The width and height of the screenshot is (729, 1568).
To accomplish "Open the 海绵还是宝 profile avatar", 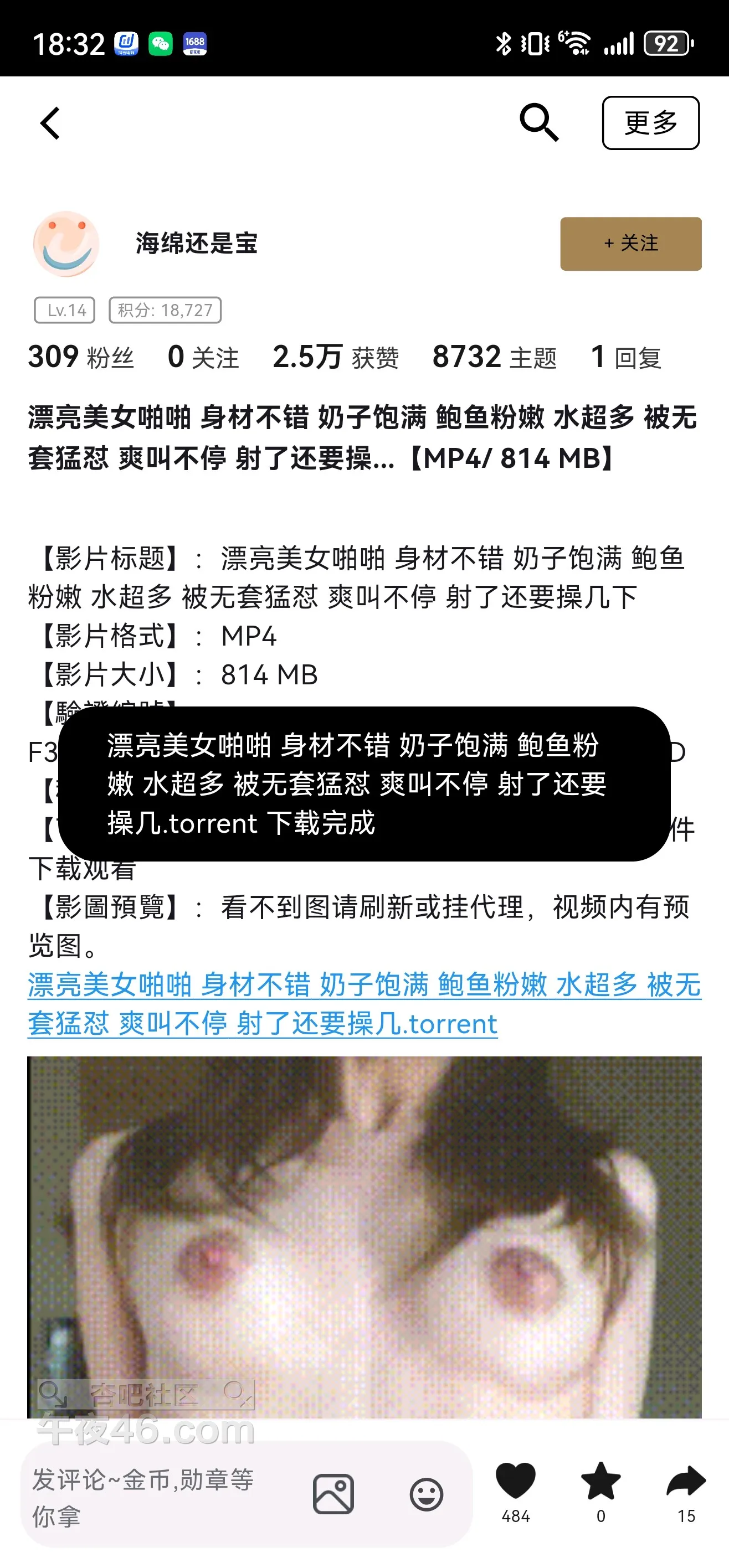I will [66, 244].
